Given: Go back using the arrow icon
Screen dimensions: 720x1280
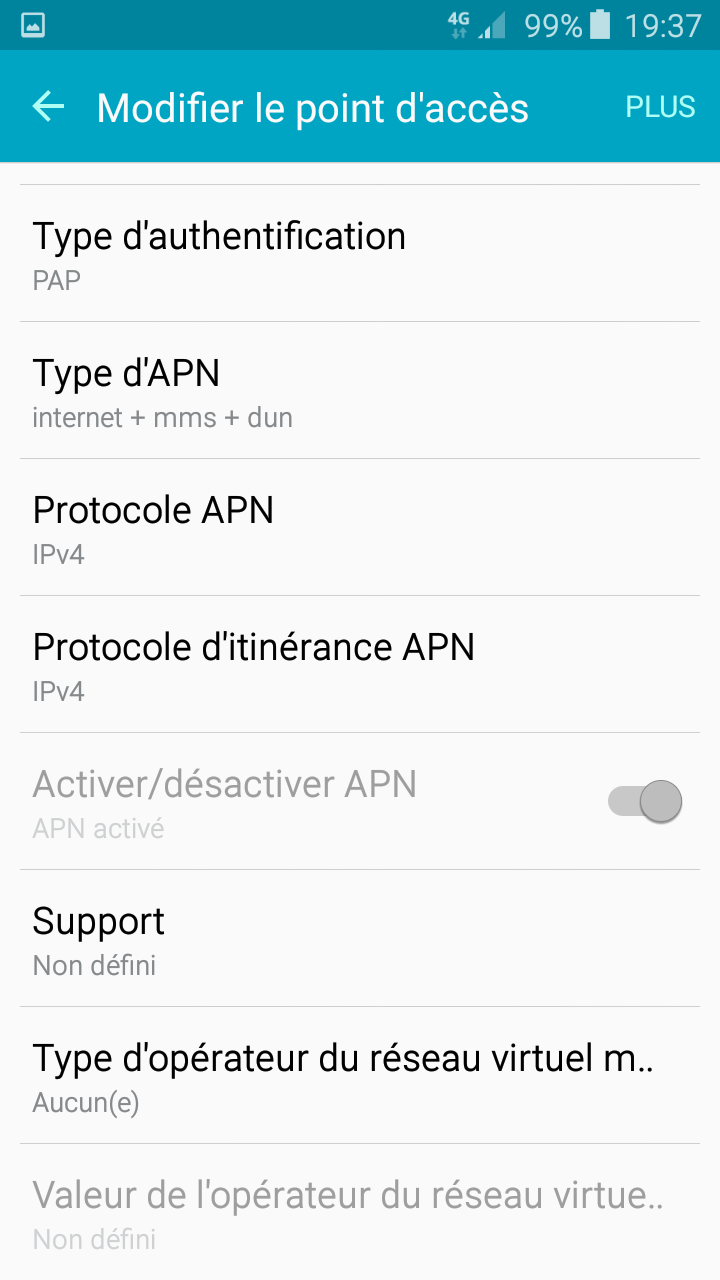Looking at the screenshot, I should pos(48,107).
